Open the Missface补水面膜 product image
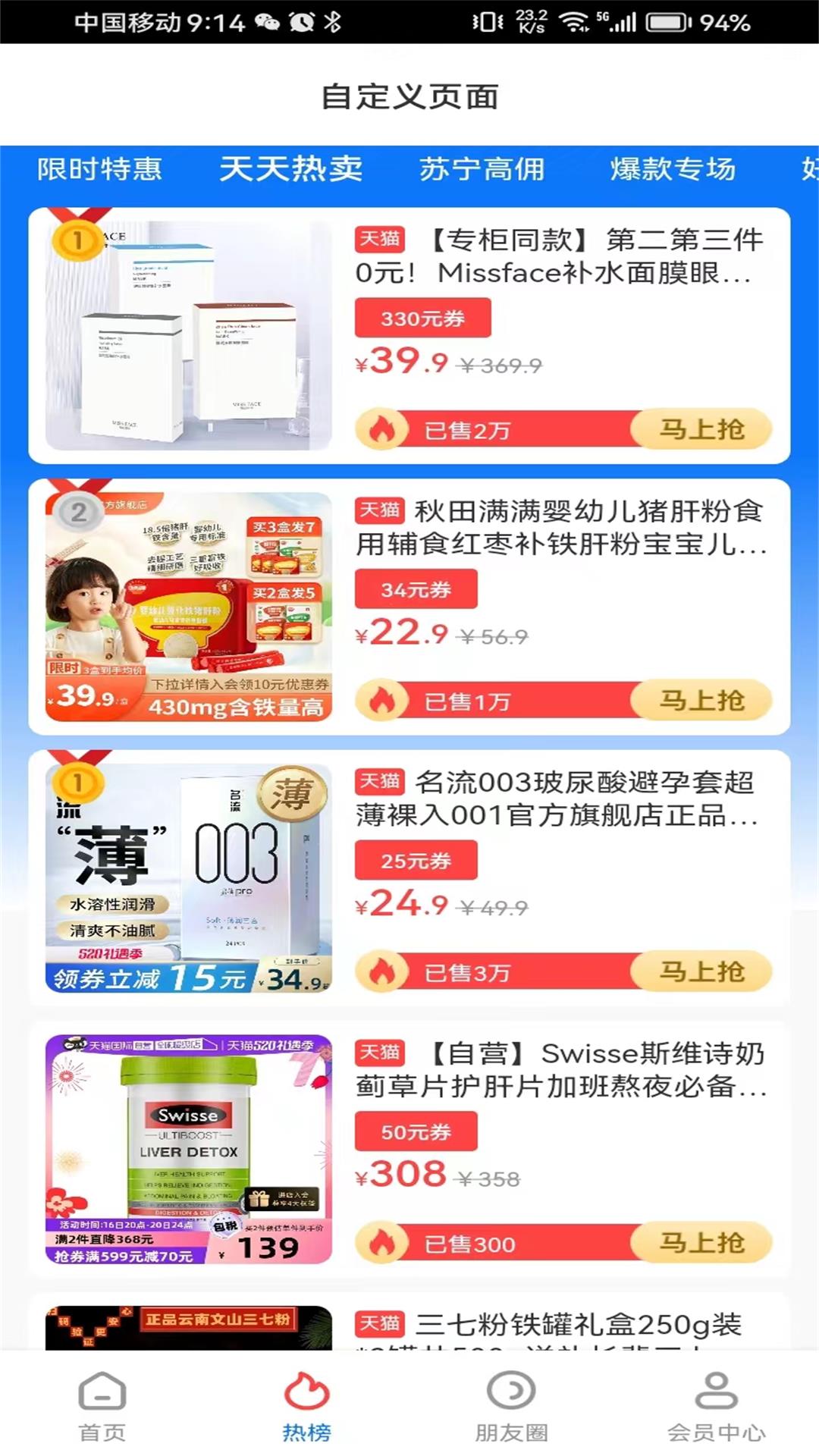Viewport: 819px width, 1456px height. [x=188, y=335]
